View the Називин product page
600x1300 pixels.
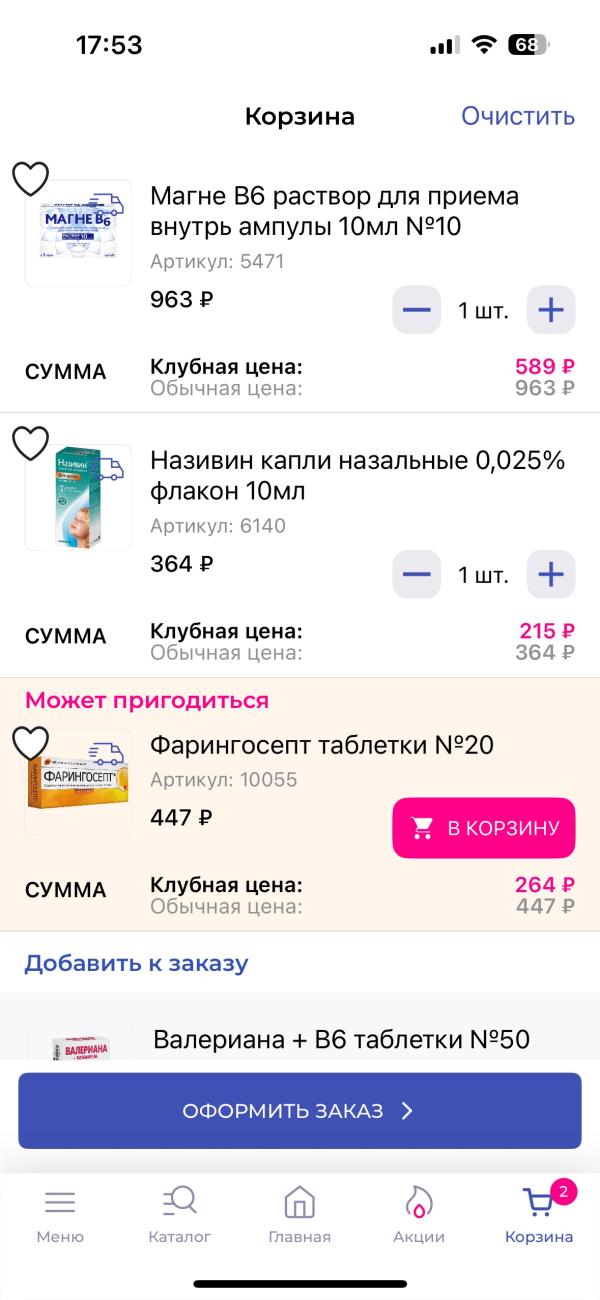(357, 476)
